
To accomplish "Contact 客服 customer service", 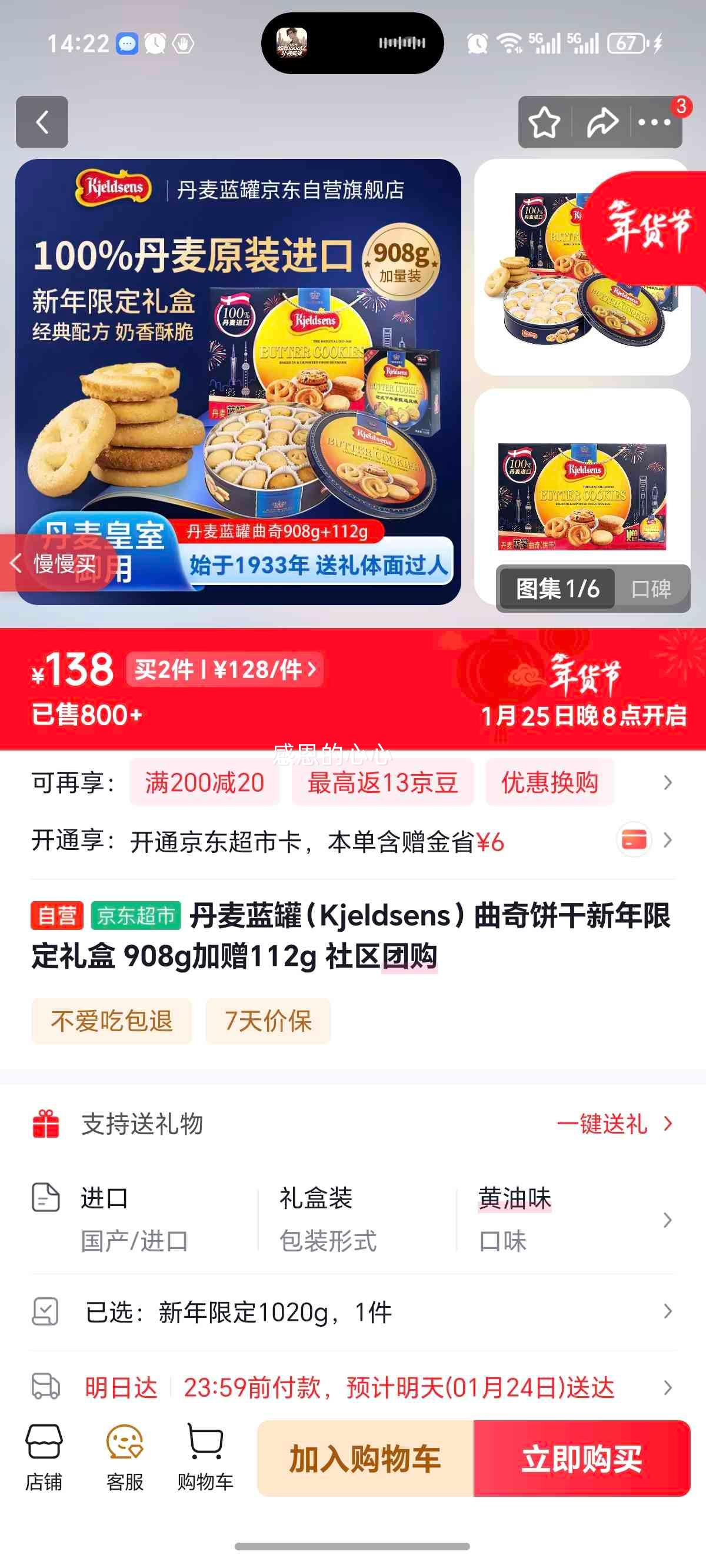I will pos(125,1457).
